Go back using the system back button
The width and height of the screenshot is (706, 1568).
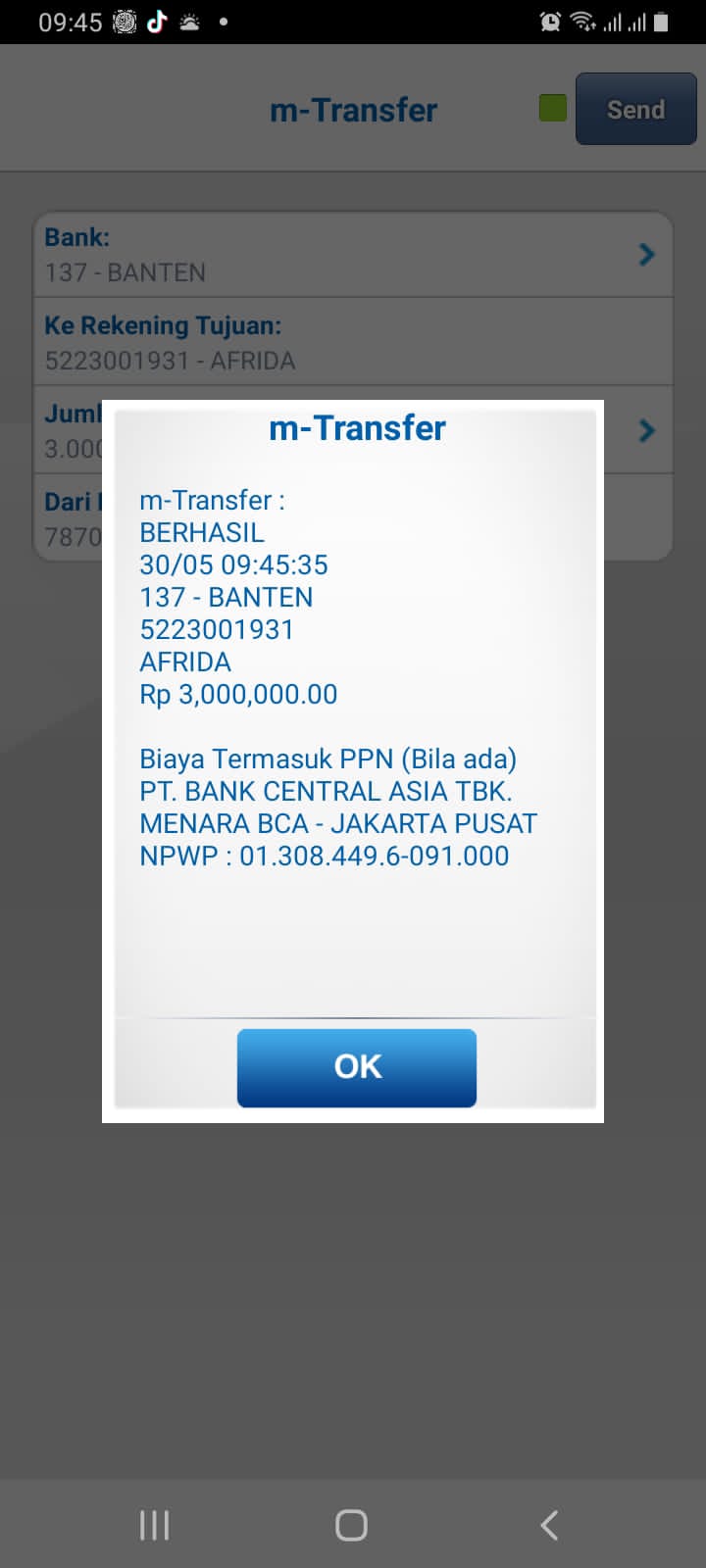coord(549,1525)
